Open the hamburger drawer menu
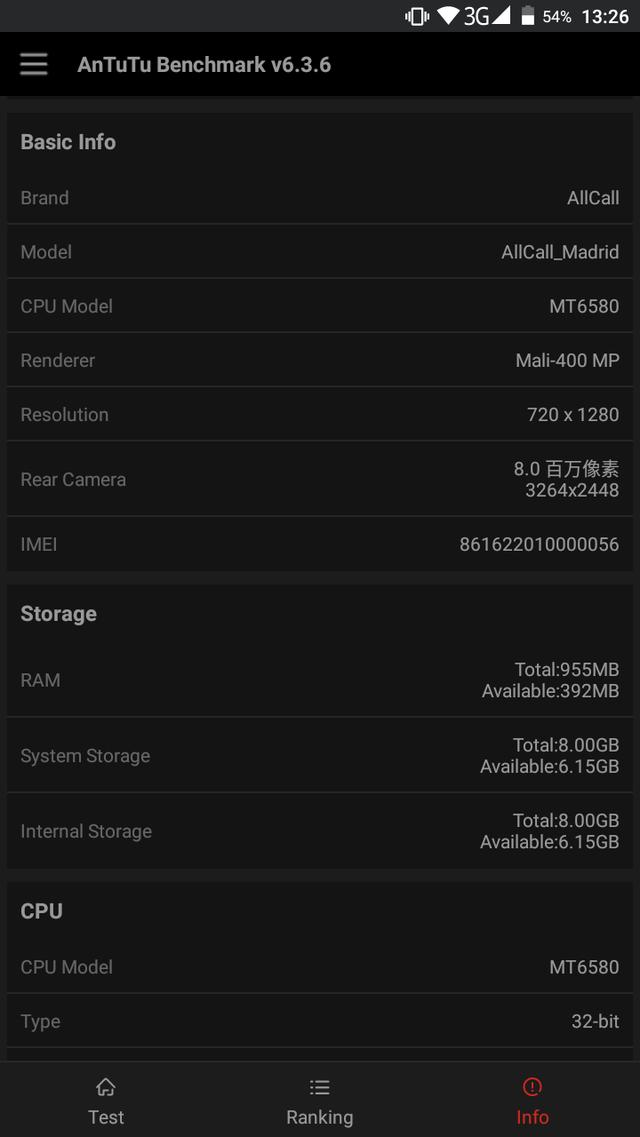Viewport: 640px width, 1137px height. (34, 65)
